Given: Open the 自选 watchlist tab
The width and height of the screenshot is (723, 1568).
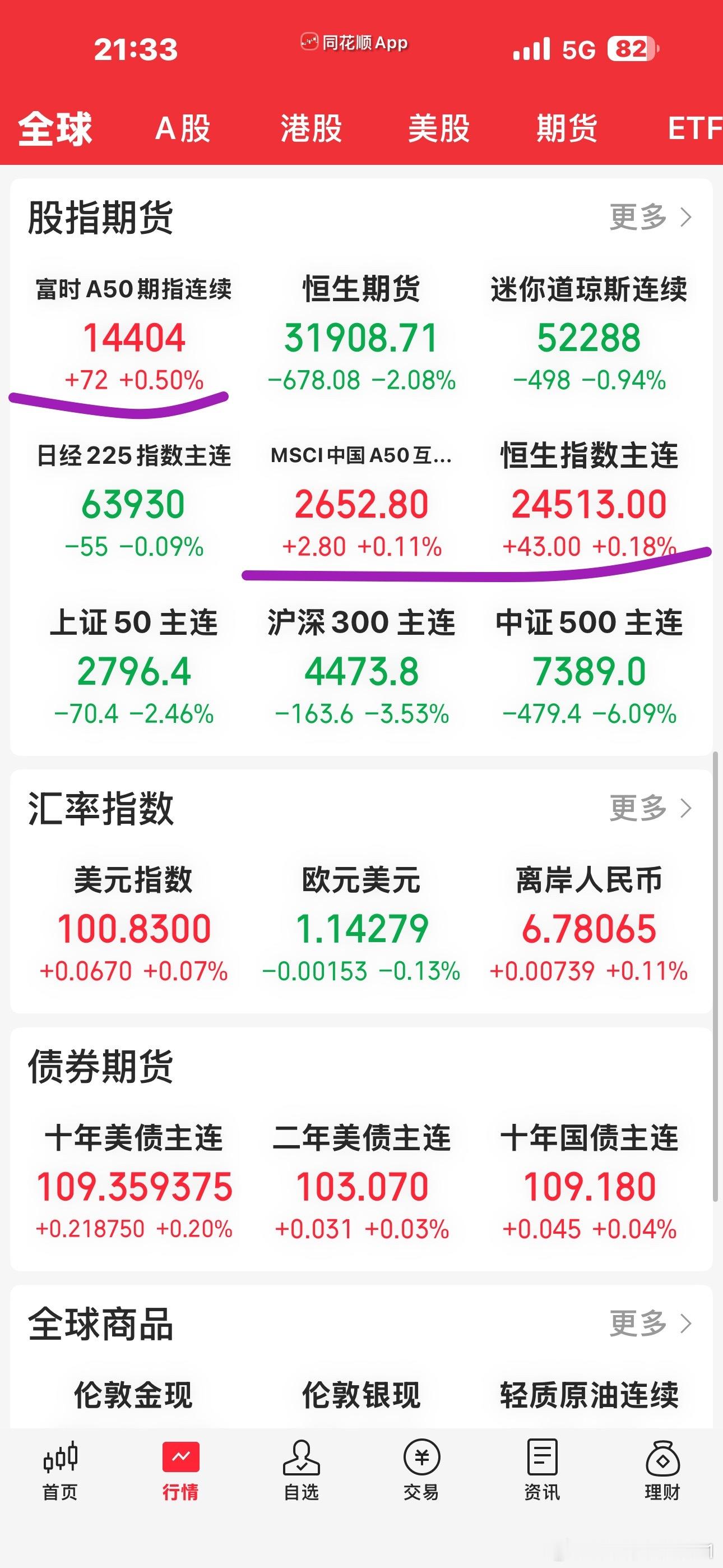Looking at the screenshot, I should [x=302, y=1470].
